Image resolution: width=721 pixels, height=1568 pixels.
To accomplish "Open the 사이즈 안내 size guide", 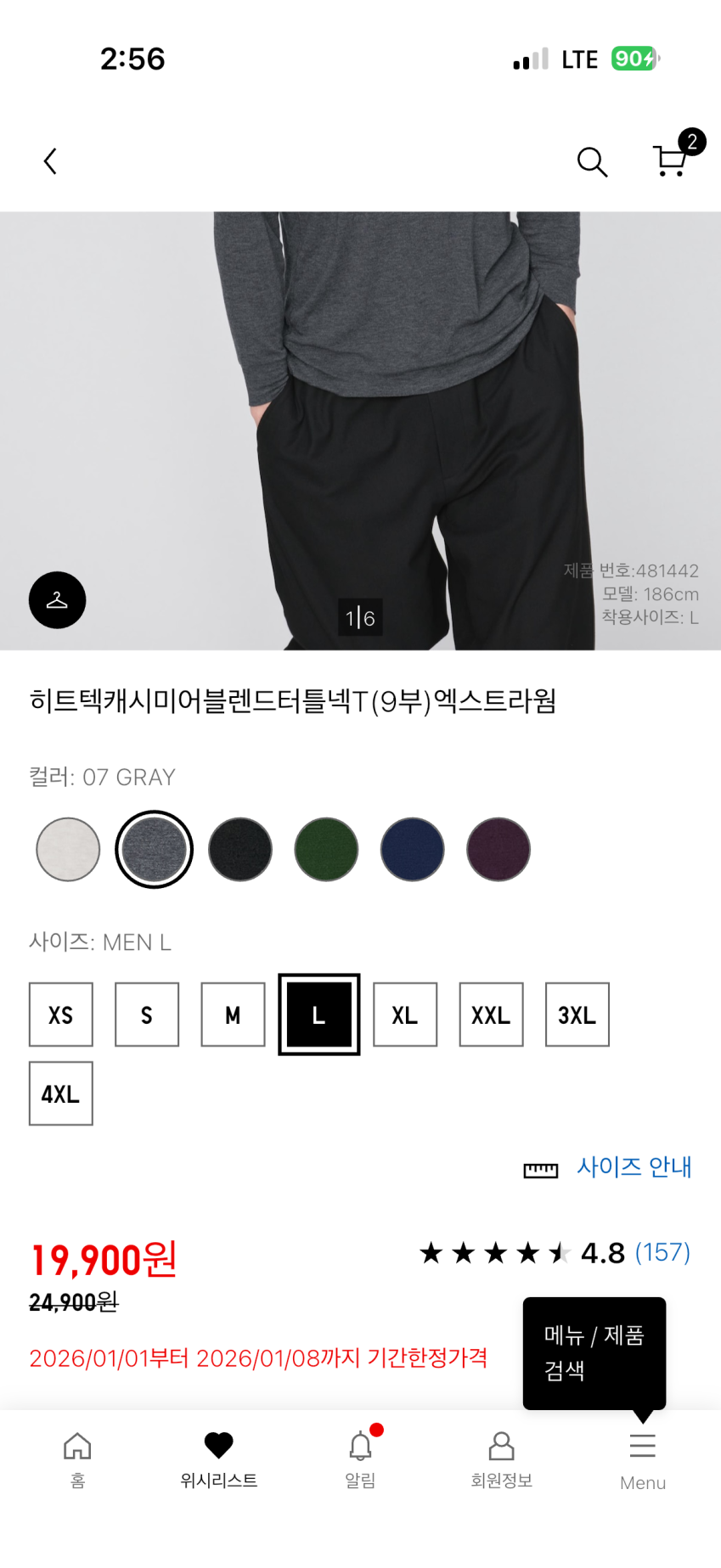I will (633, 1167).
